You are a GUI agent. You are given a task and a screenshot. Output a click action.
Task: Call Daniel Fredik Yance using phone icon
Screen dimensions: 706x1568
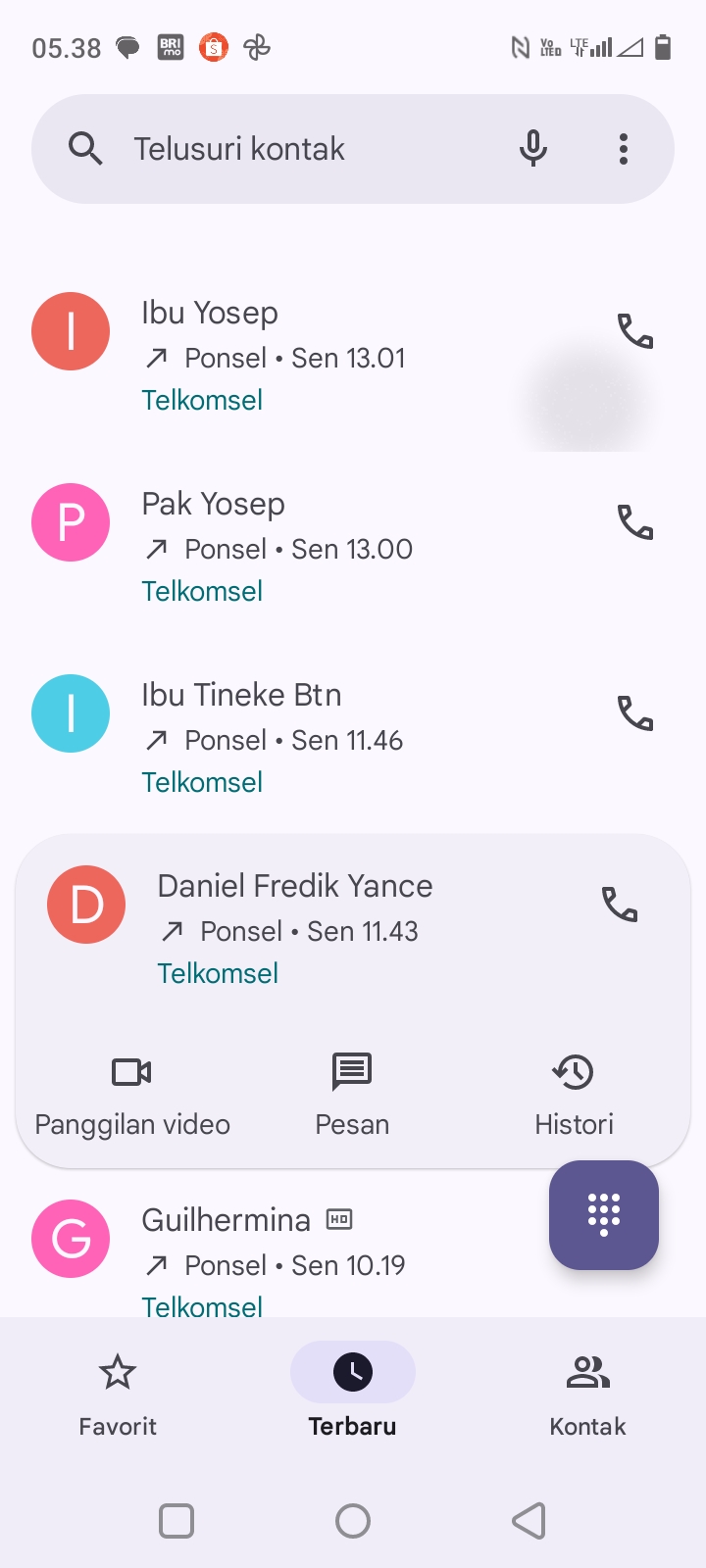619,906
